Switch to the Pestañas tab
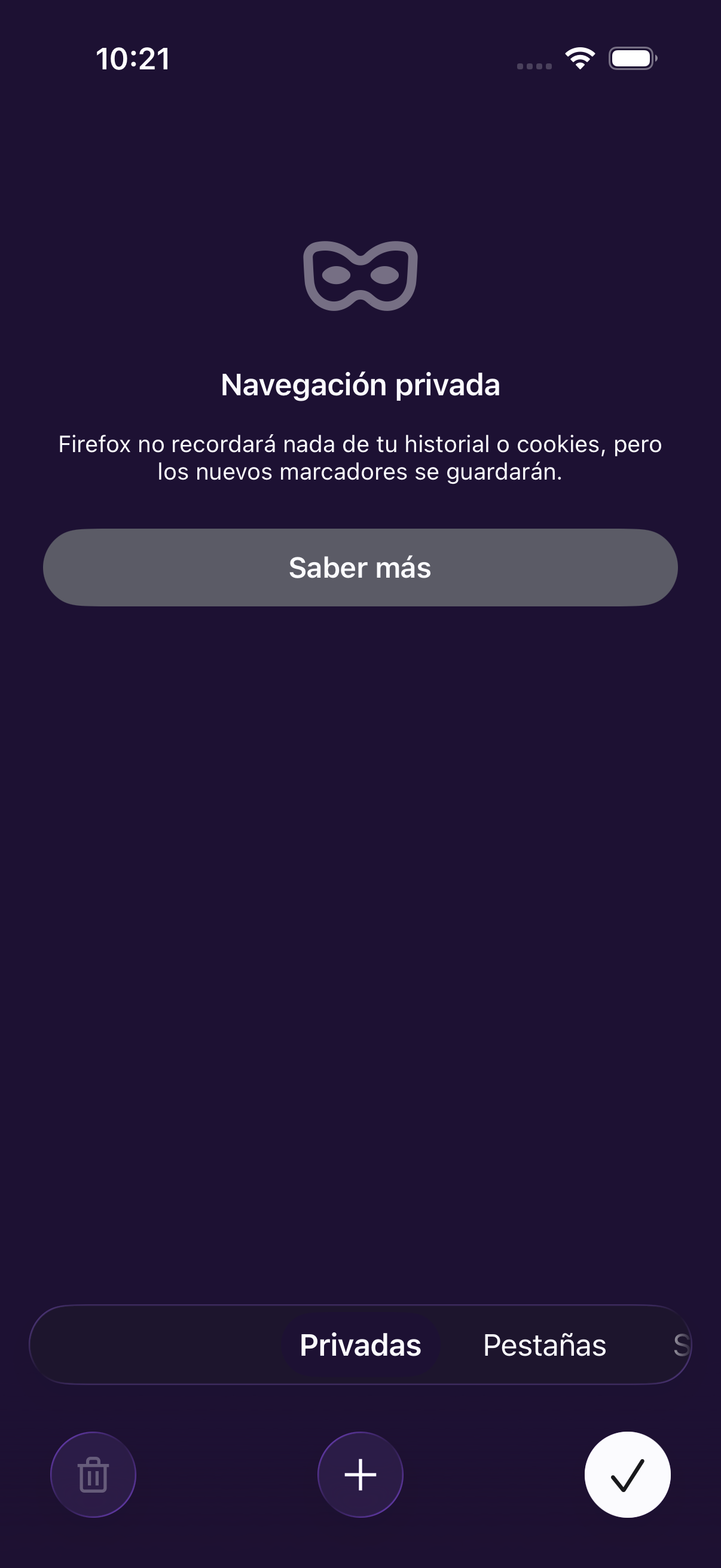This screenshot has height=1568, width=721. [545, 1345]
